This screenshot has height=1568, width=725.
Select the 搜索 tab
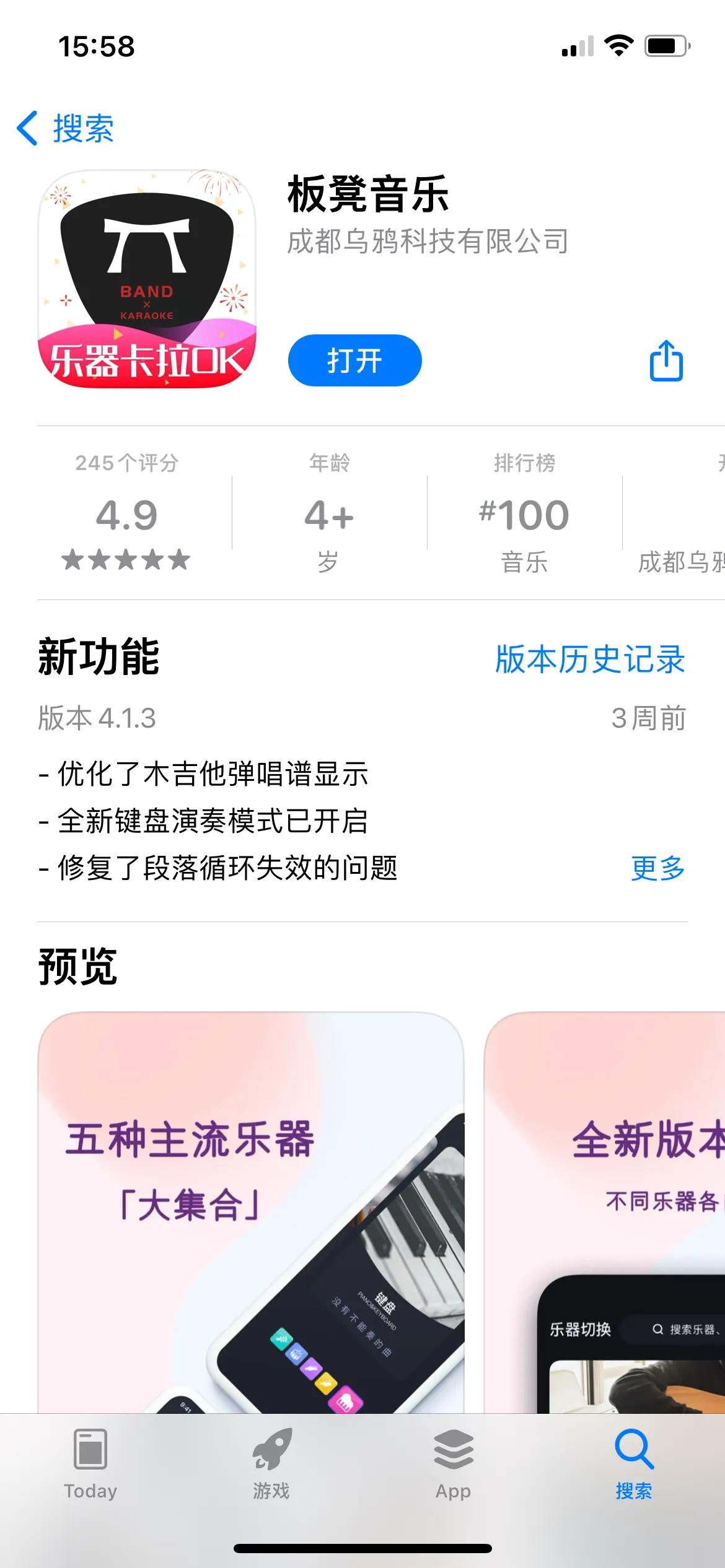click(634, 1464)
